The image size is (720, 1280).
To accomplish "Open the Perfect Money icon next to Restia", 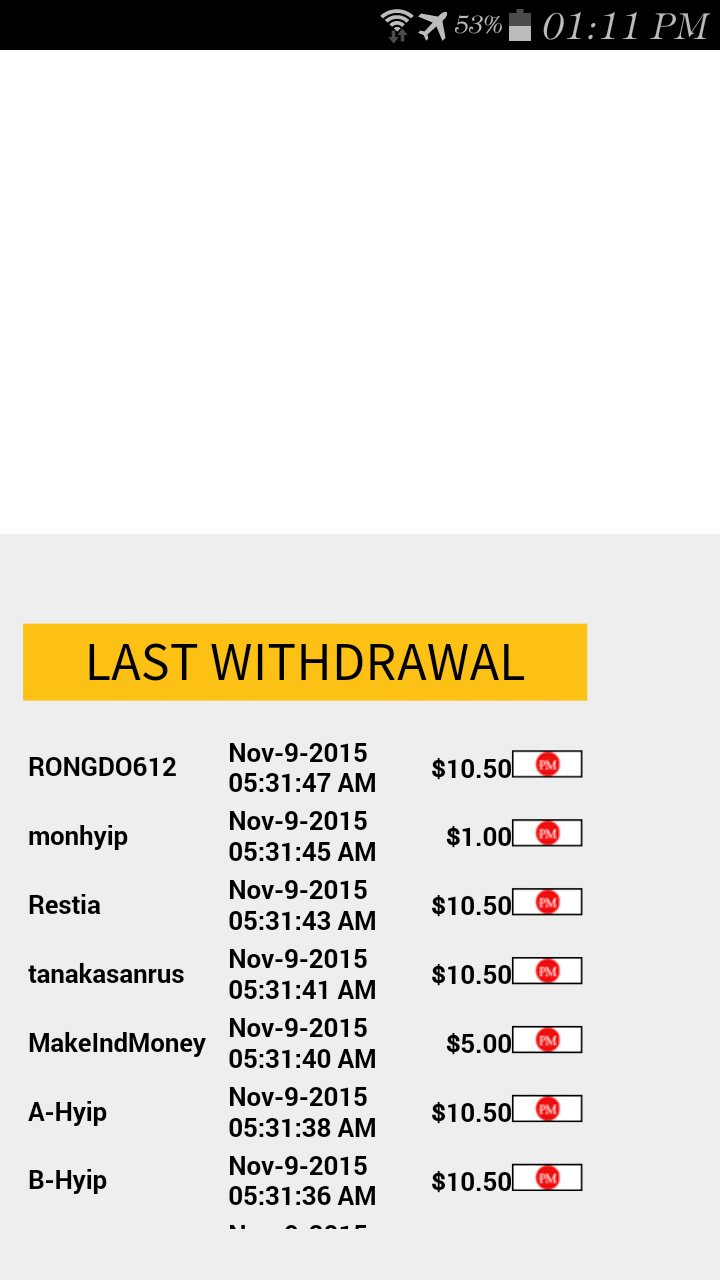I will tap(547, 901).
